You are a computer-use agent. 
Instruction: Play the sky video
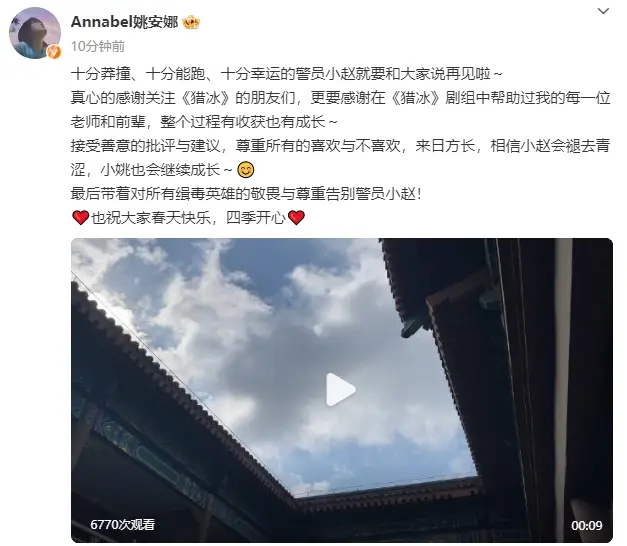pyautogui.click(x=341, y=389)
